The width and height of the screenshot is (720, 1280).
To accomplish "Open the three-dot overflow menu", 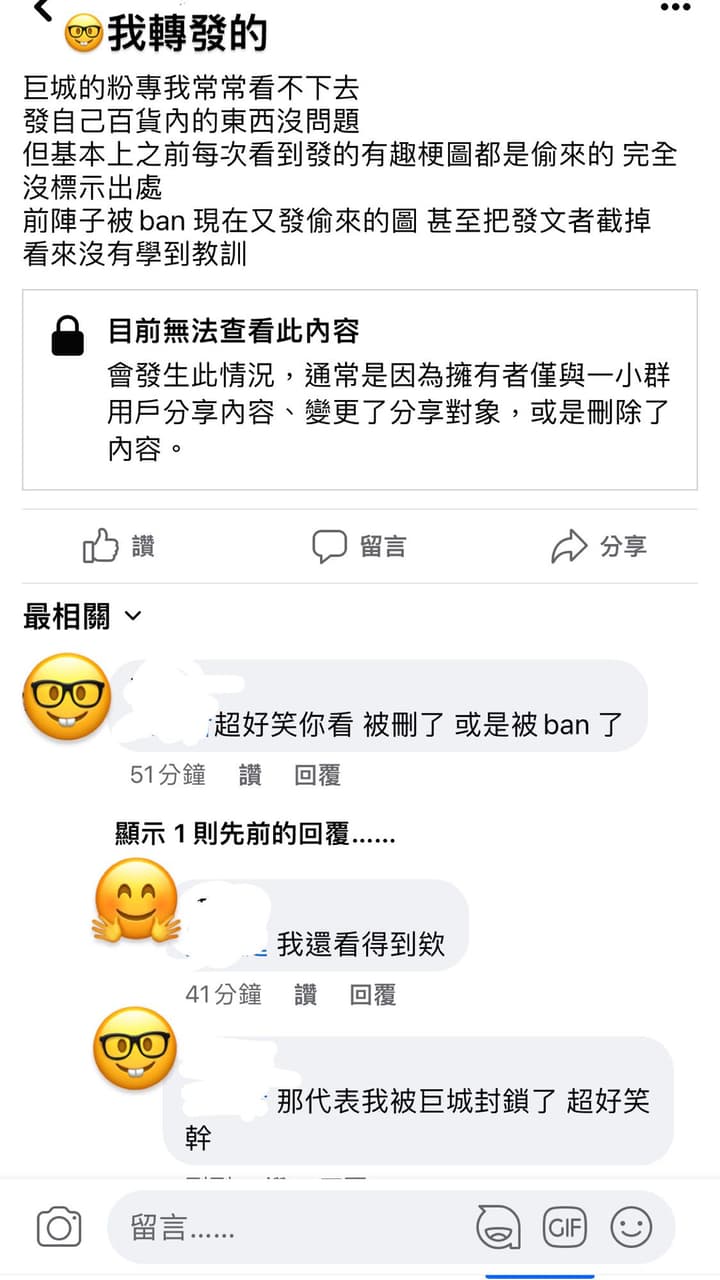I will [675, 8].
